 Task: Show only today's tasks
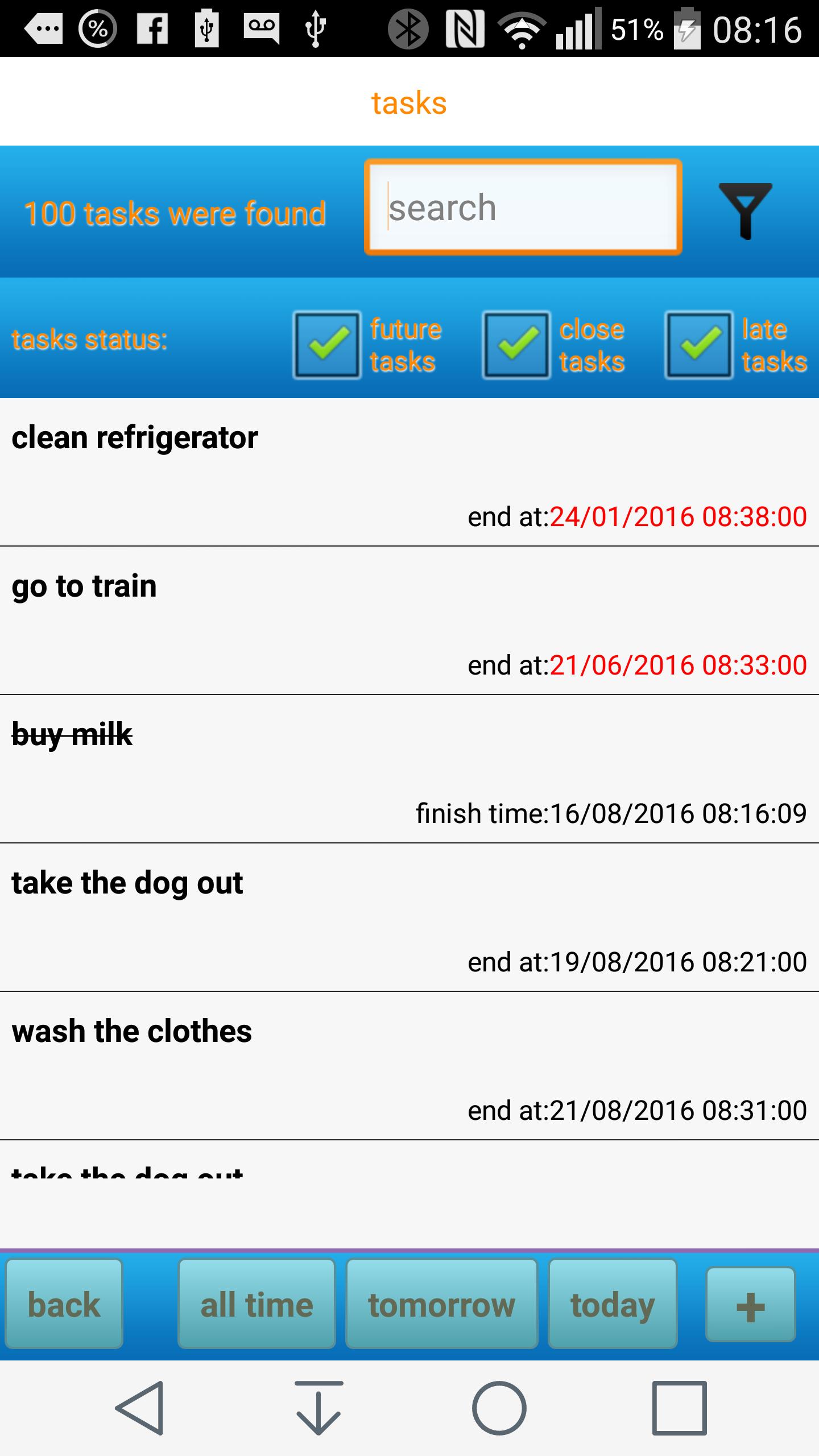coord(613,1304)
